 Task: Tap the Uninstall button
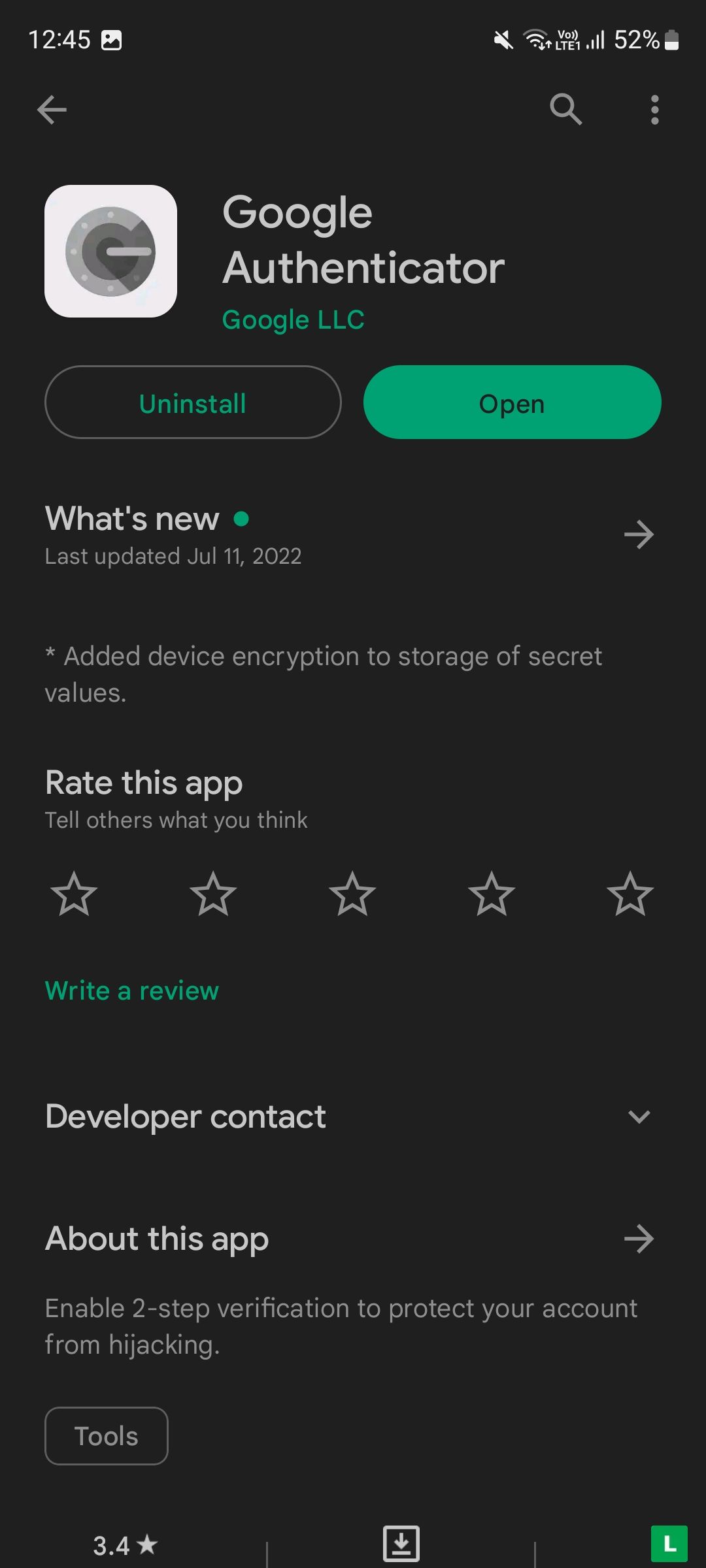point(192,402)
